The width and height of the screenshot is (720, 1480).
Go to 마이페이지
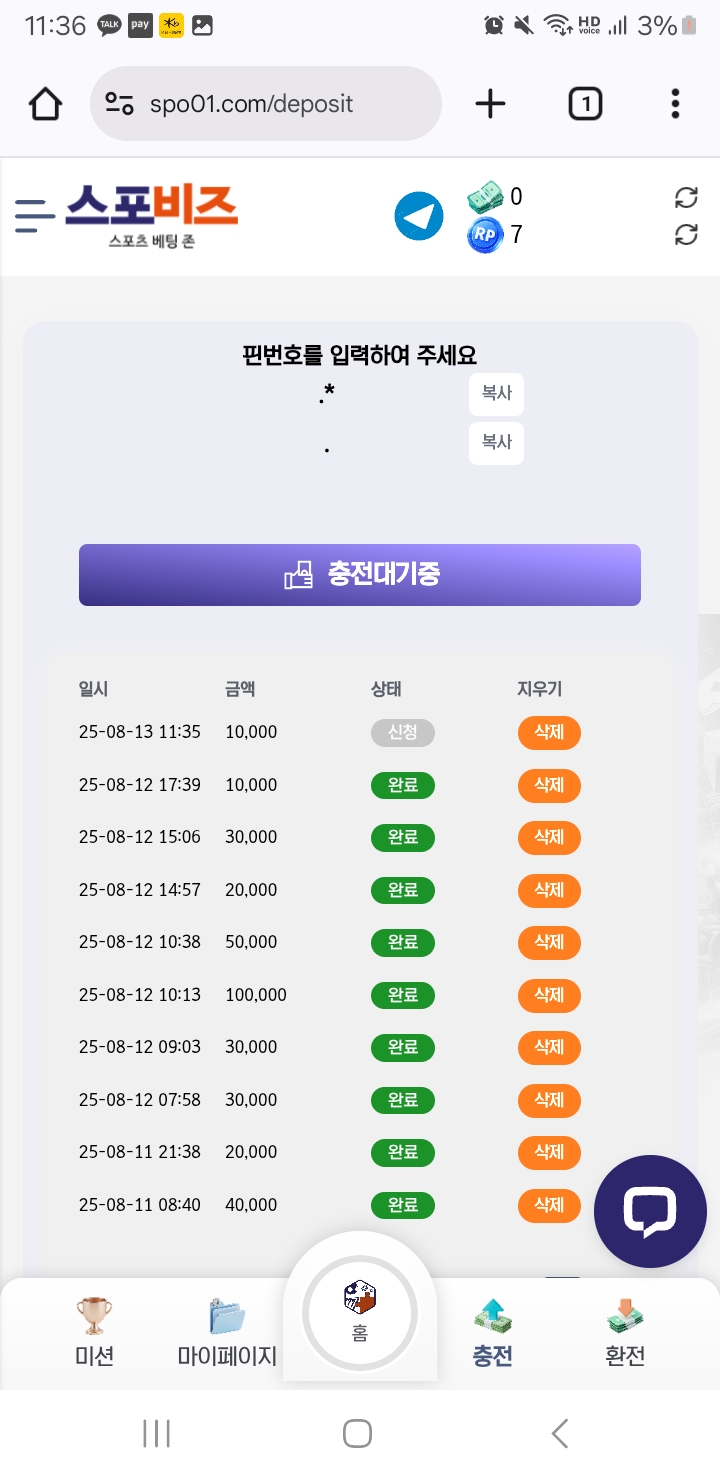point(227,1332)
